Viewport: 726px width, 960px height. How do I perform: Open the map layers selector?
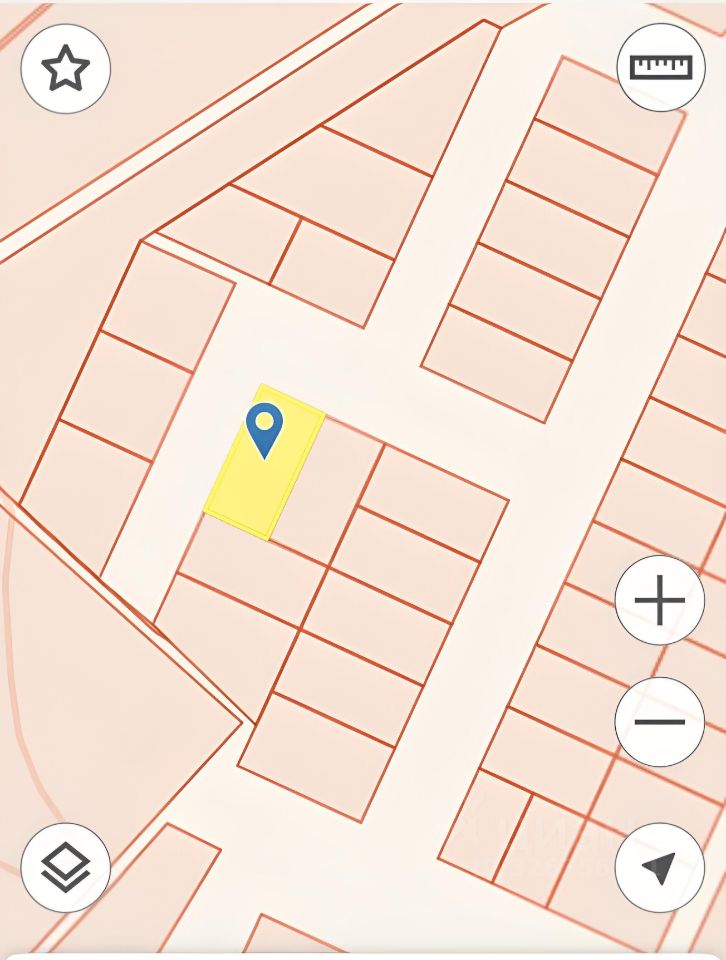click(66, 867)
